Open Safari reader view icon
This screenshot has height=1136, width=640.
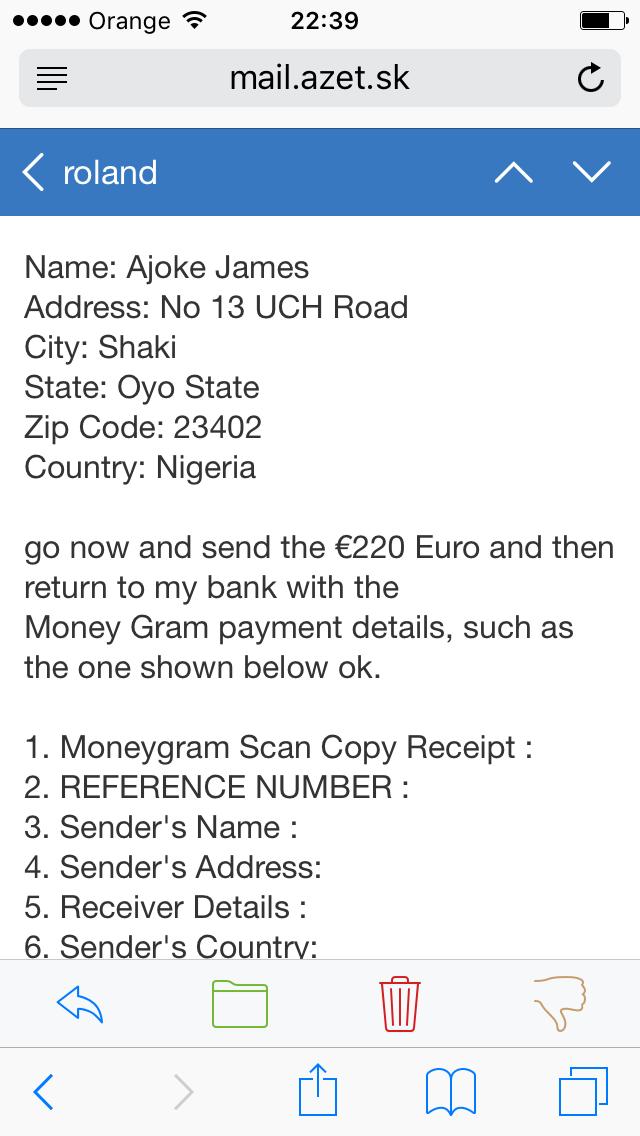(51, 78)
